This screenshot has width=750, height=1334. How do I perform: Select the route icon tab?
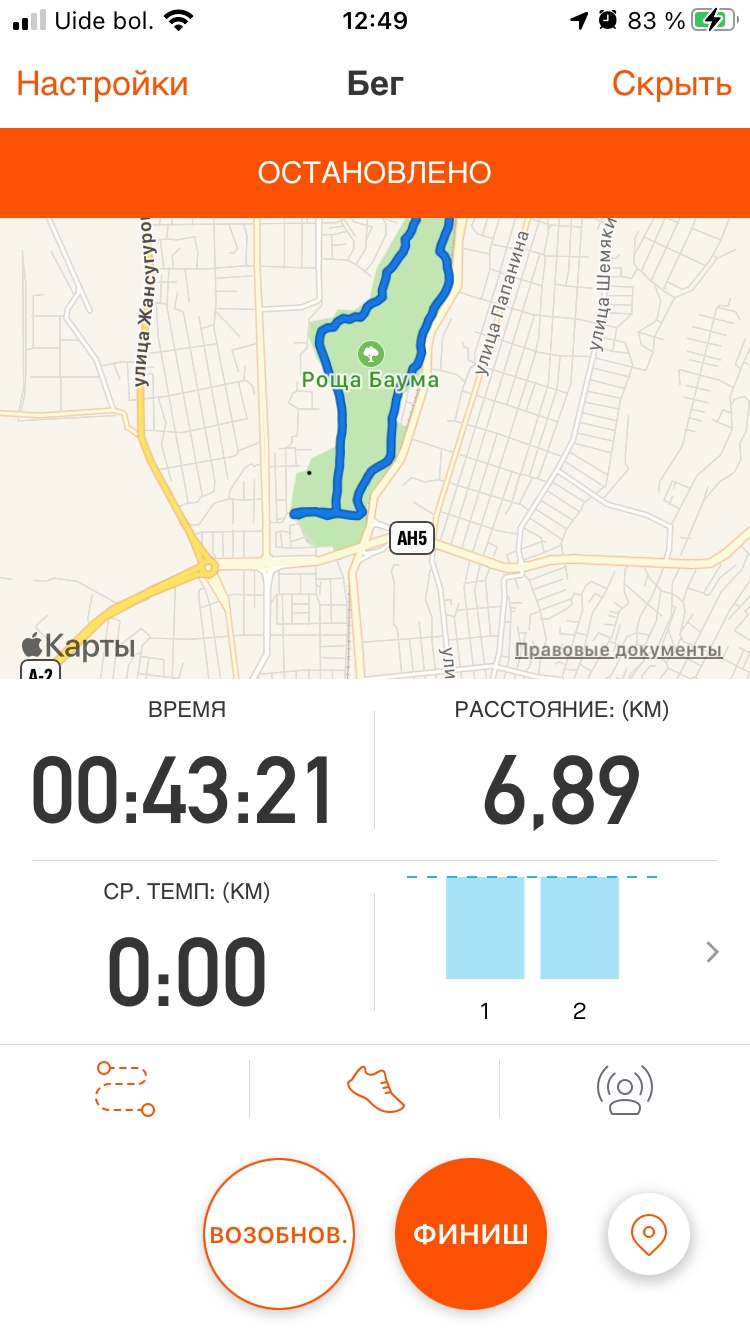pos(125,1089)
